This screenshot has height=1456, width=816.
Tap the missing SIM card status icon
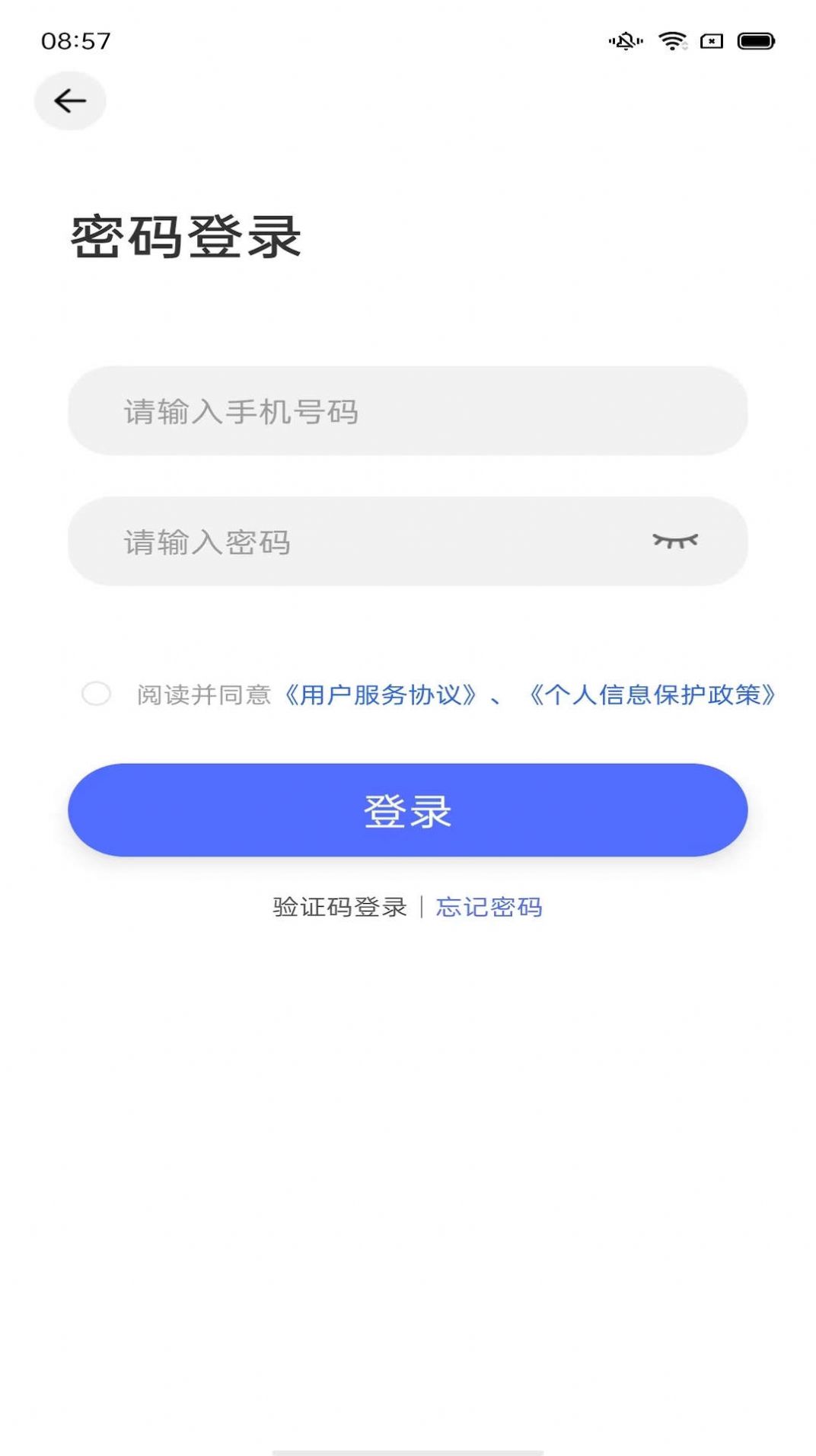coord(710,43)
